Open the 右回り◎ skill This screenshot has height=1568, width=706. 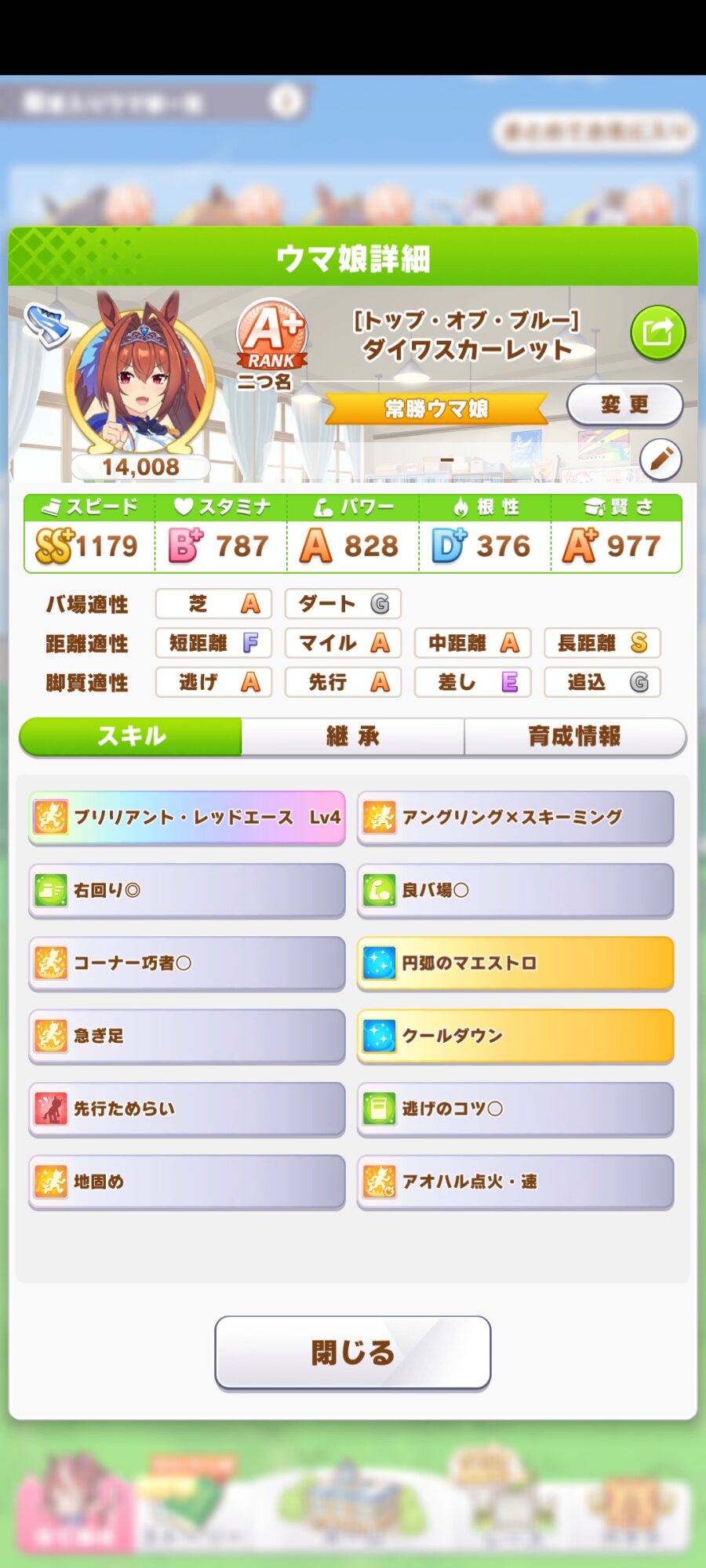pyautogui.click(x=187, y=891)
